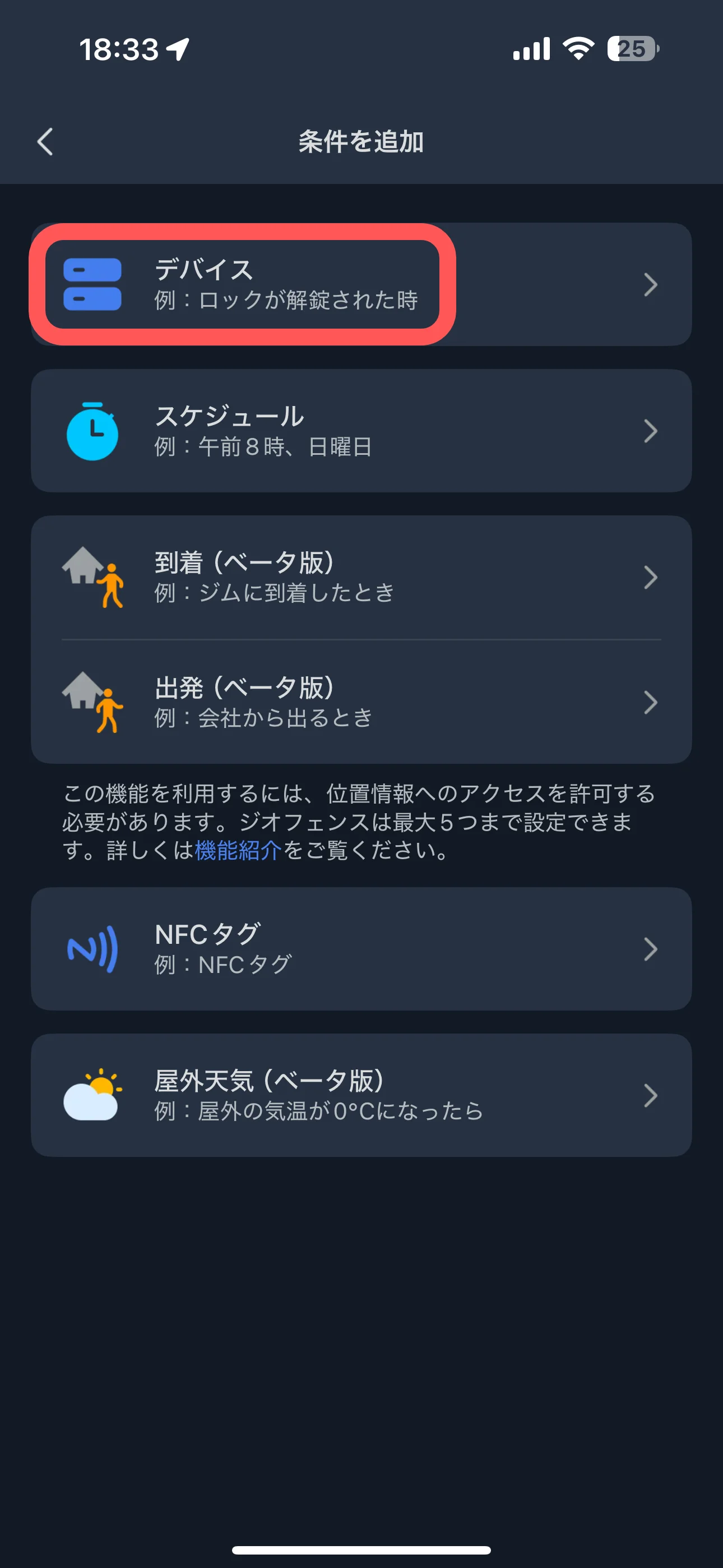Open the 屋外天気 (ベータ版) condition
Viewport: 723px width, 1568px height.
(360, 1095)
